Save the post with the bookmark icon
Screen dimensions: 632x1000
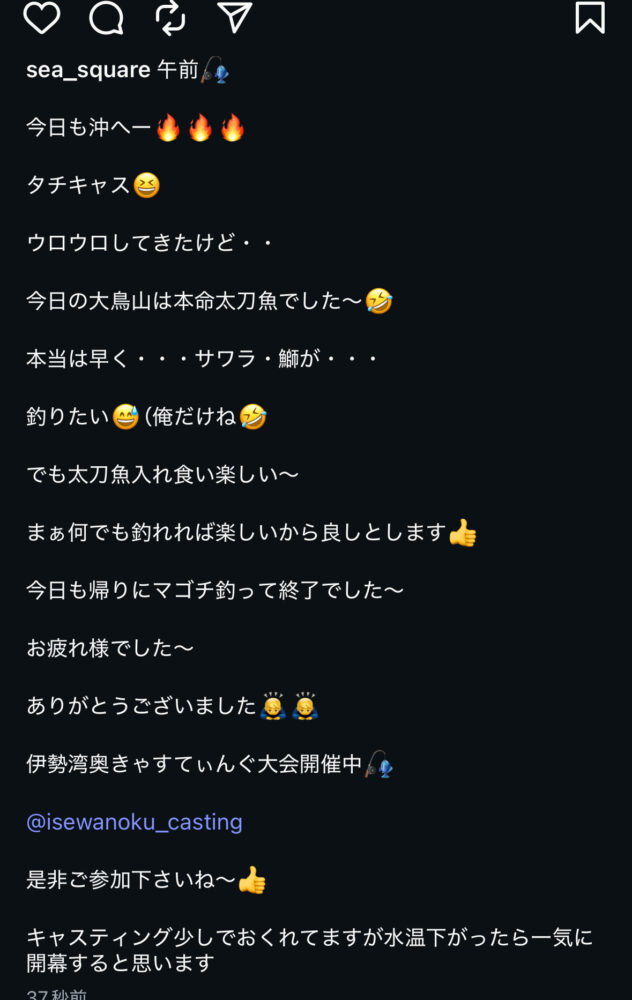(590, 17)
